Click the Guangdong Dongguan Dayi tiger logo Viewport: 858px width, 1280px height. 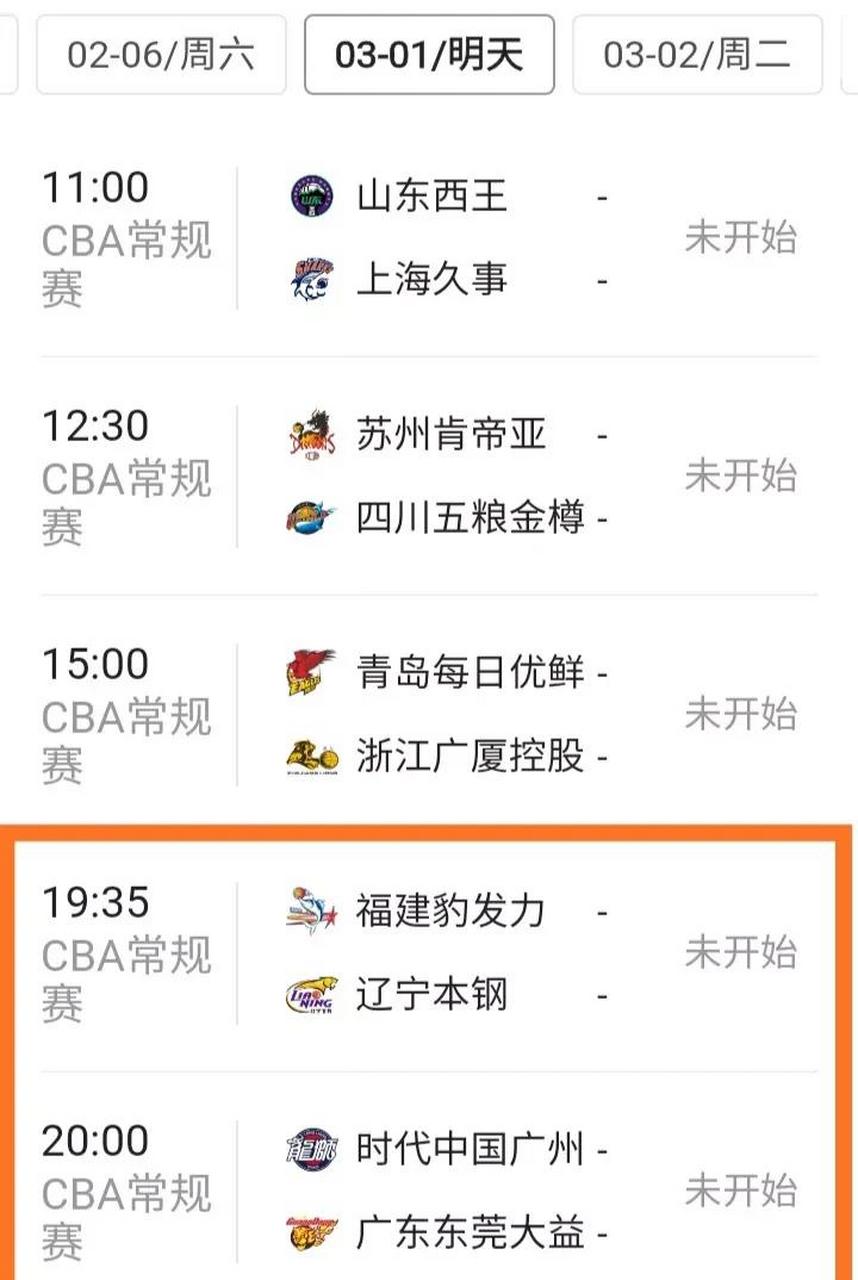point(311,1230)
